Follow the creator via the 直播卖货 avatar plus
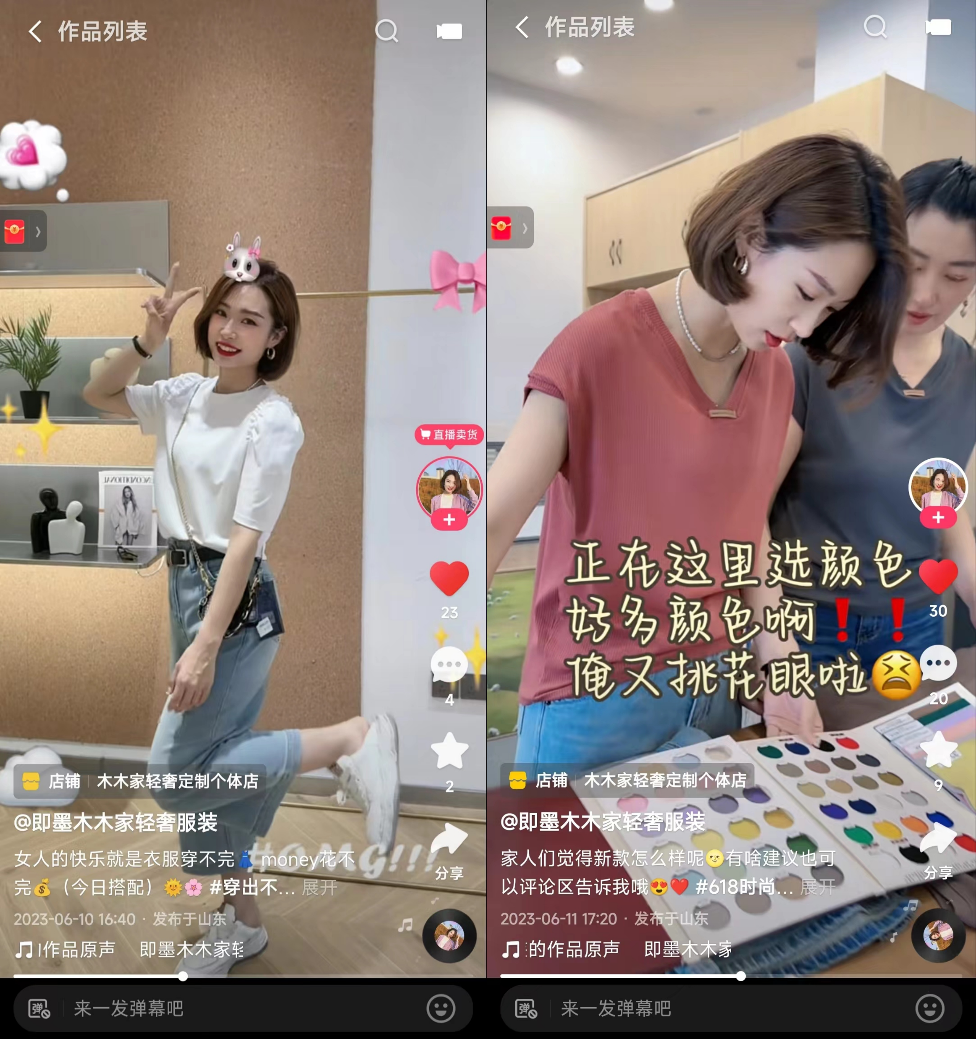 [449, 520]
